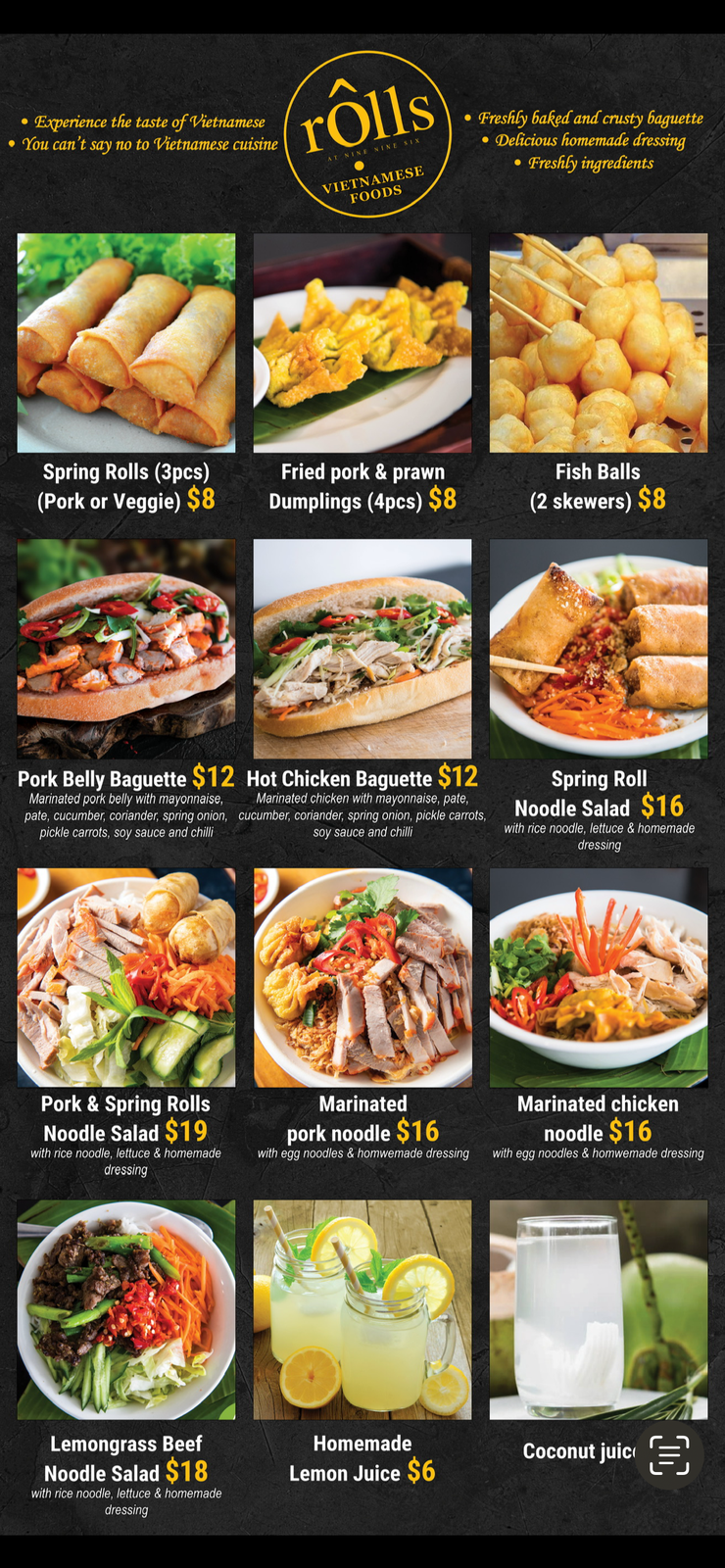Screen dimensions: 725x1568
Task: Click the Pork & Spring Rolls Noodle Salad image
Action: tap(124, 975)
